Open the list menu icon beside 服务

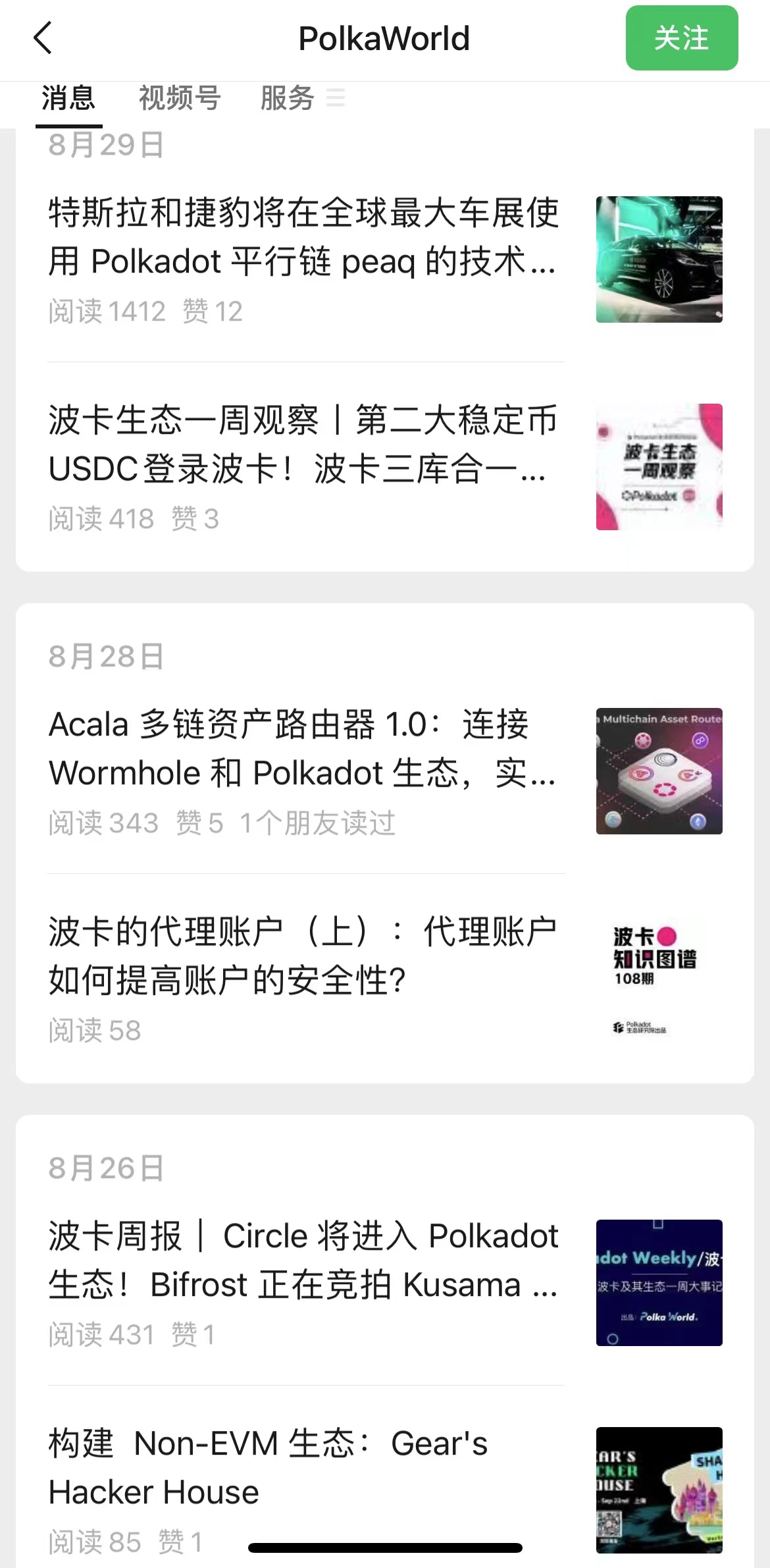(x=336, y=99)
